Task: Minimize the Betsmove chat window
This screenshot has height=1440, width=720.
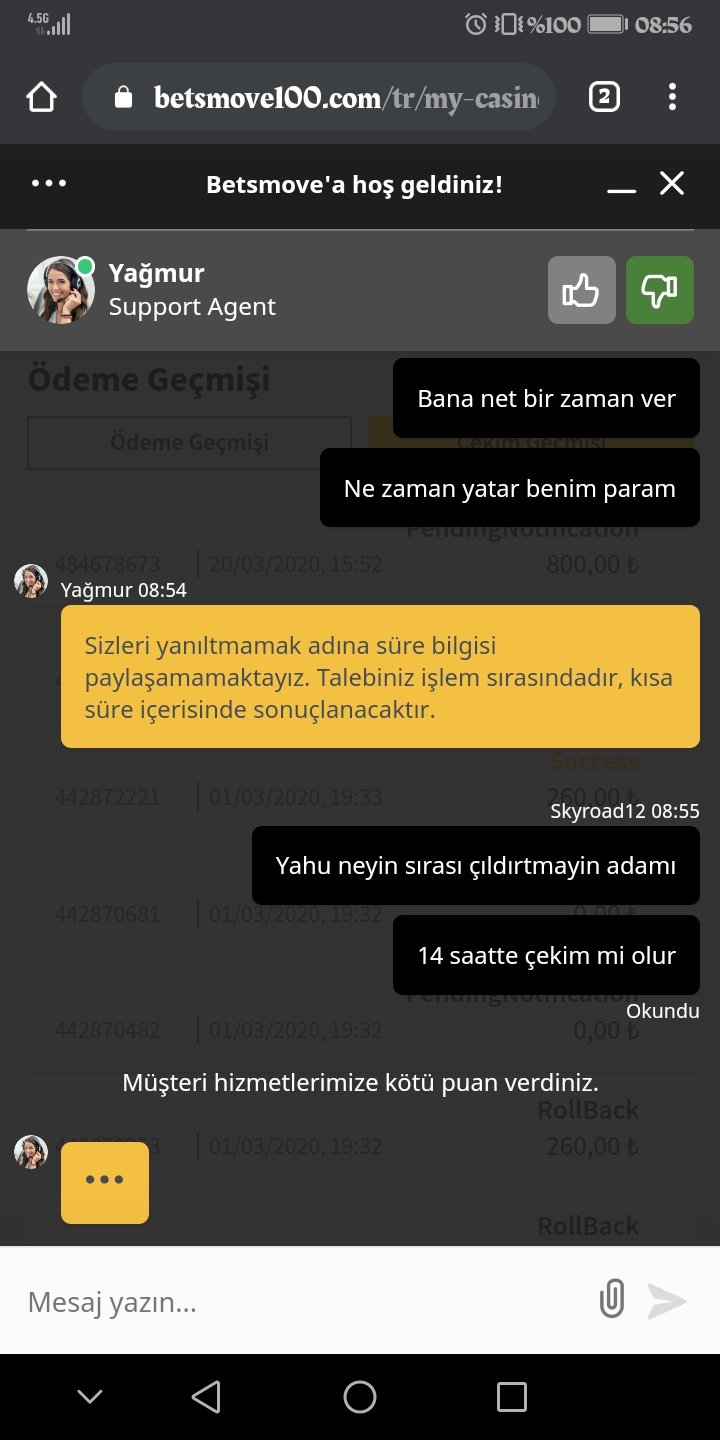Action: 621,186
